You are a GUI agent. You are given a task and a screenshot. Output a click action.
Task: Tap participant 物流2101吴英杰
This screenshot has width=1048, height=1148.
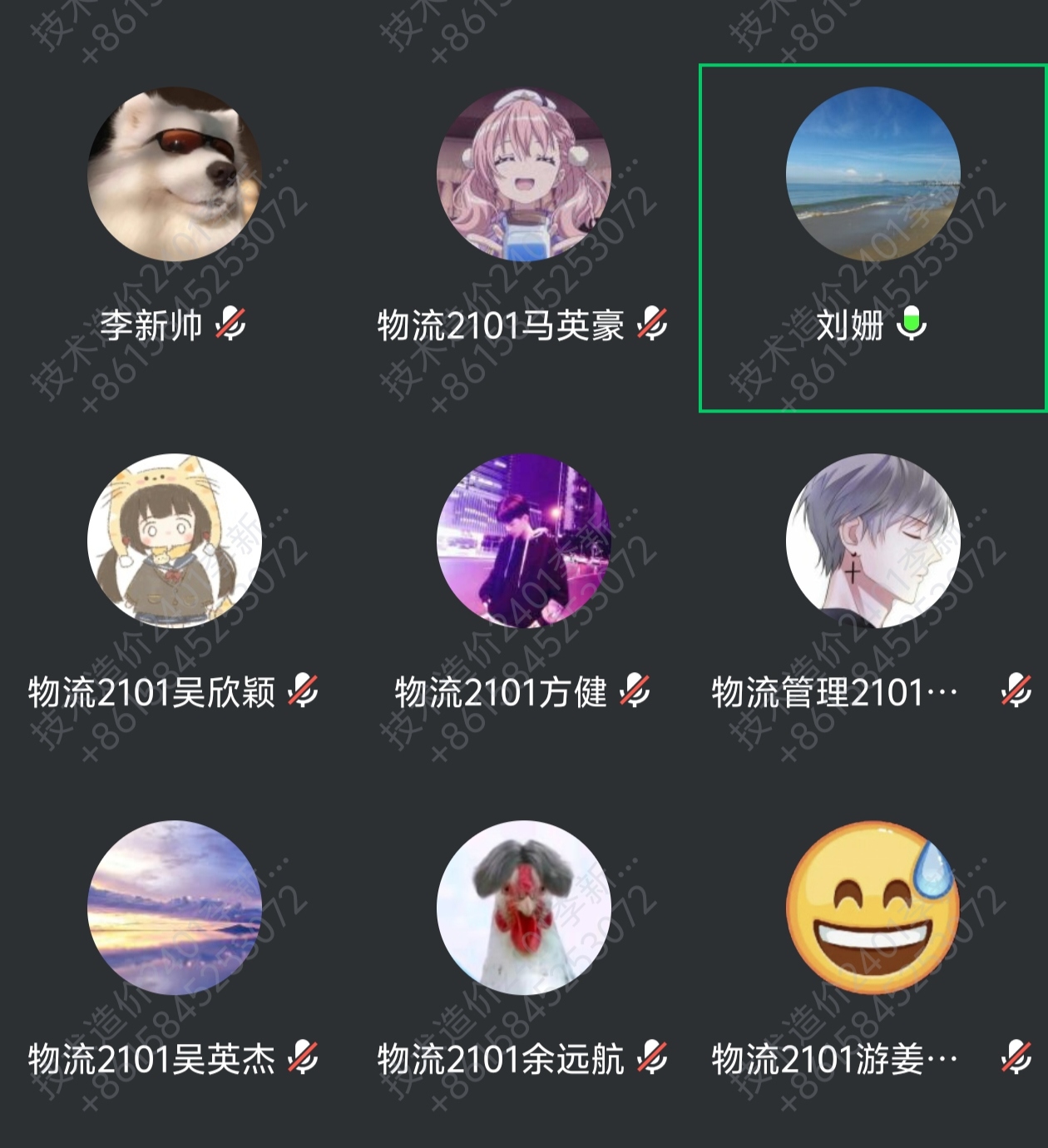pyautogui.click(x=174, y=908)
